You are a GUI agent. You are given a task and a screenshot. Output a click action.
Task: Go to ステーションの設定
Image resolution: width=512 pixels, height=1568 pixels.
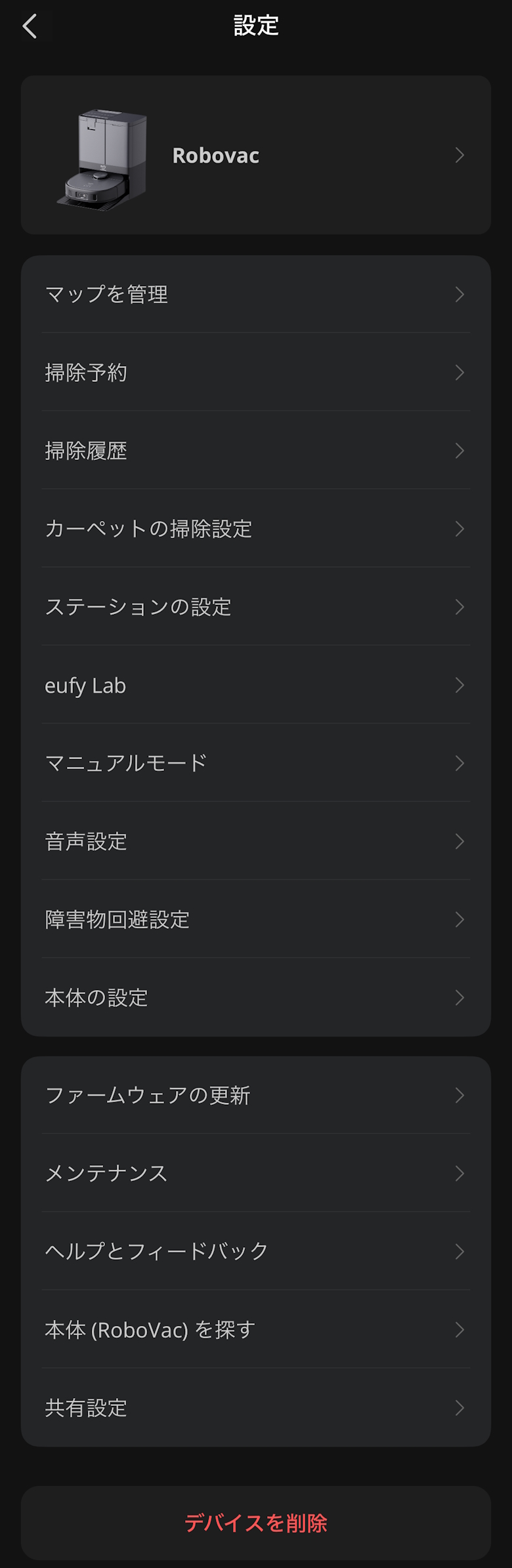point(256,607)
